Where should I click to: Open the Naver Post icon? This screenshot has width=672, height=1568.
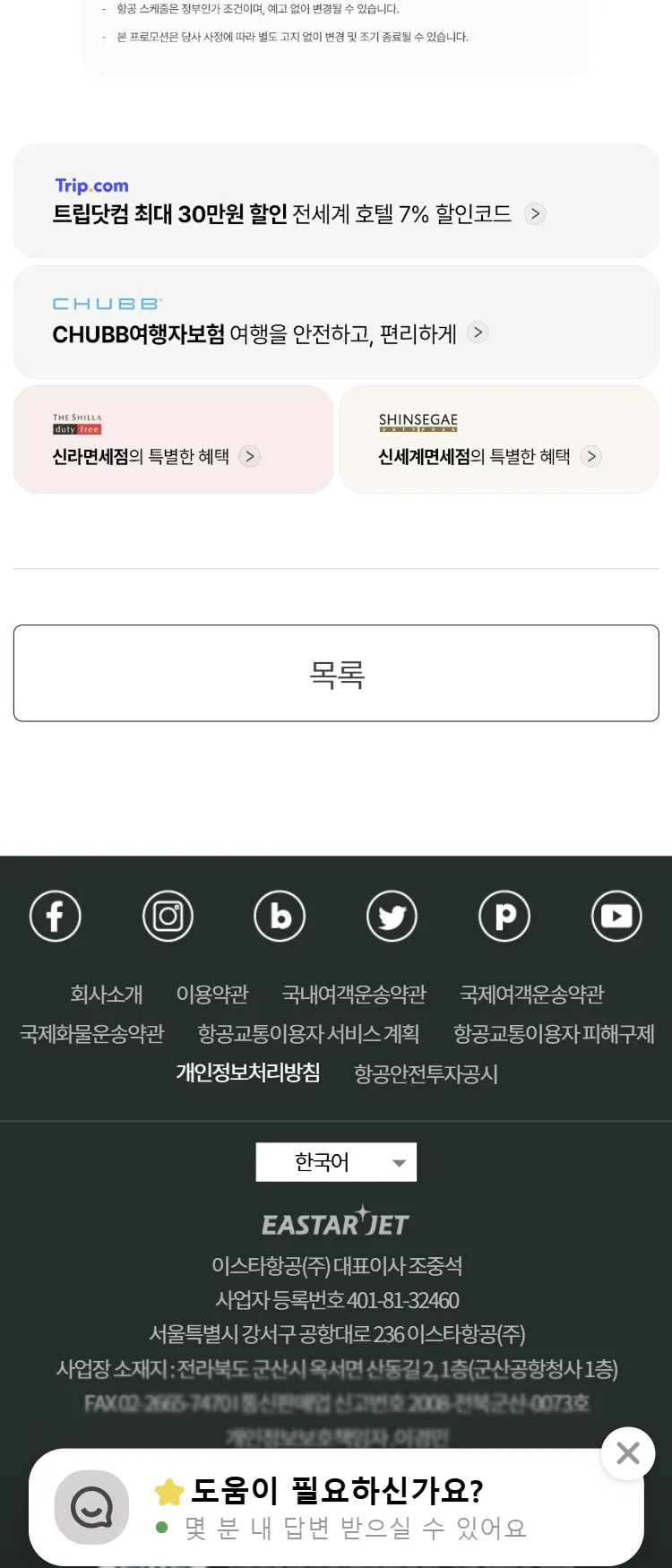pyautogui.click(x=504, y=916)
